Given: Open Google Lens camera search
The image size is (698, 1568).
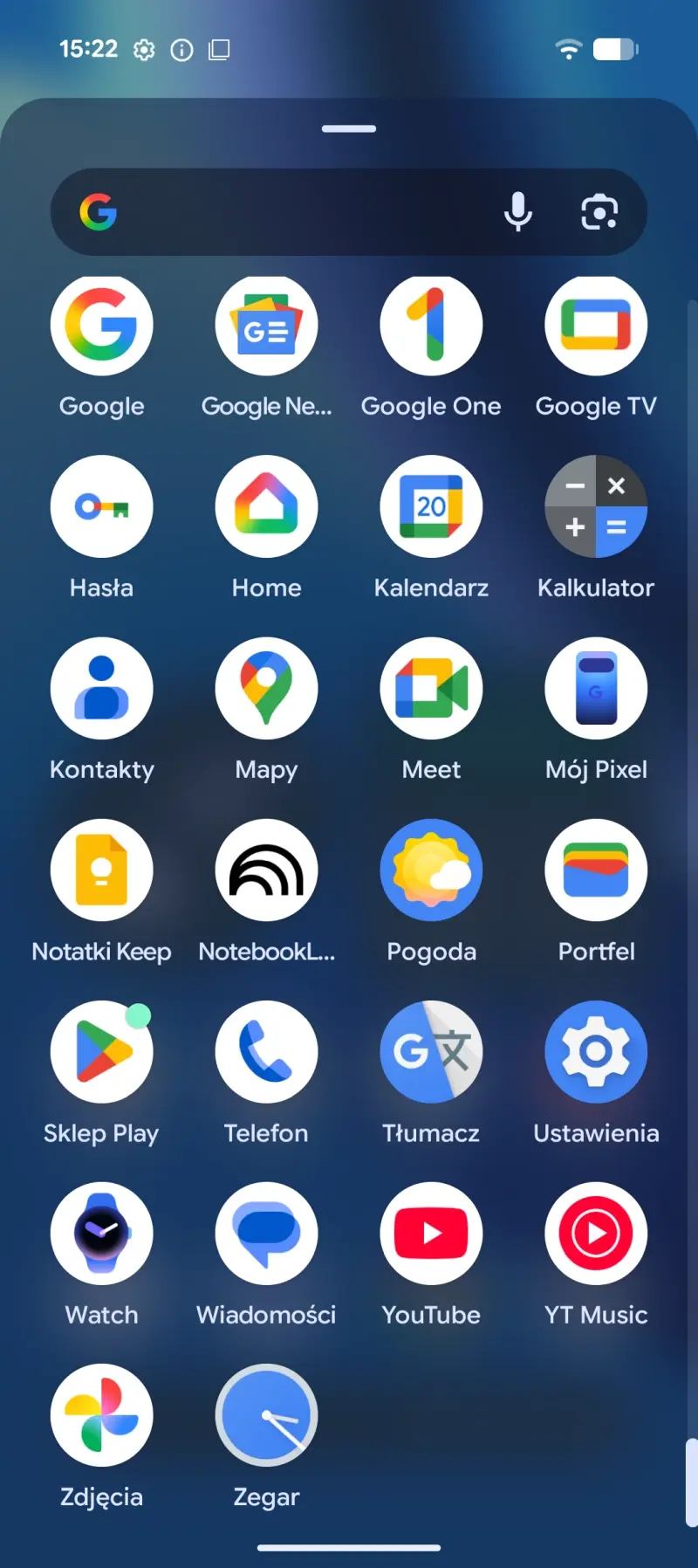Looking at the screenshot, I should (599, 212).
